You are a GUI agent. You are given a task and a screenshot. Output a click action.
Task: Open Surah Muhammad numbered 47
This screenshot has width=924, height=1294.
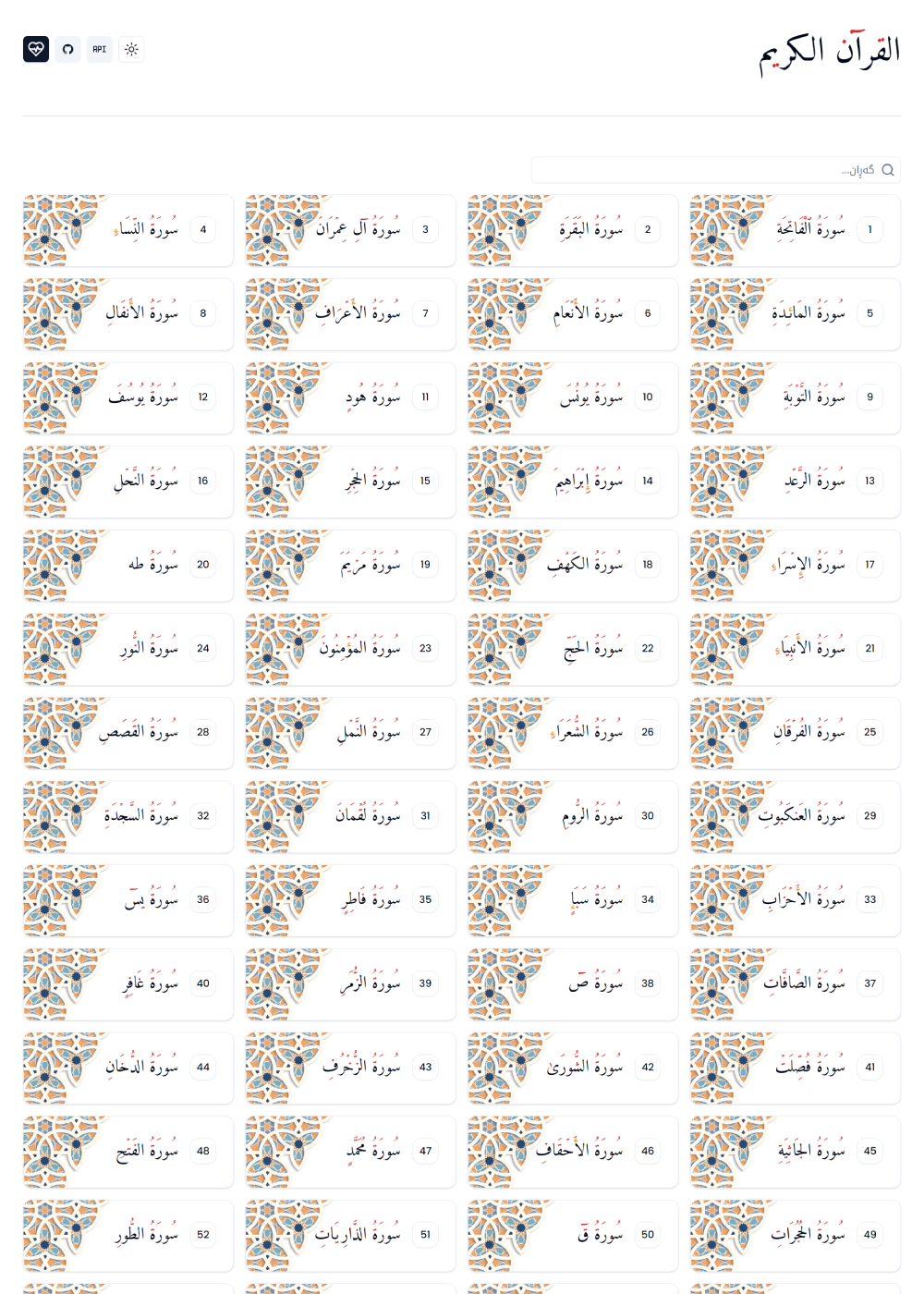click(x=349, y=1151)
